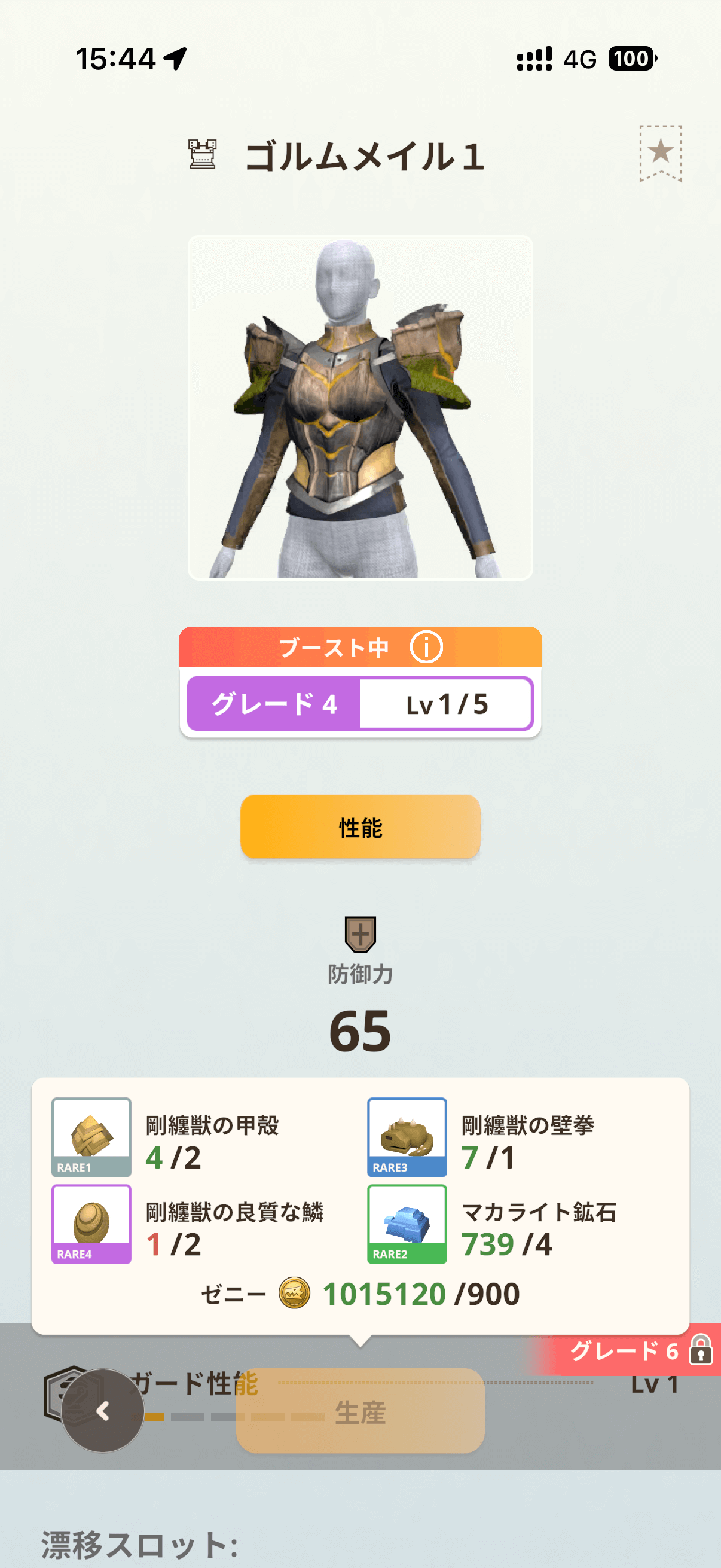View the armor preview image

360,408
